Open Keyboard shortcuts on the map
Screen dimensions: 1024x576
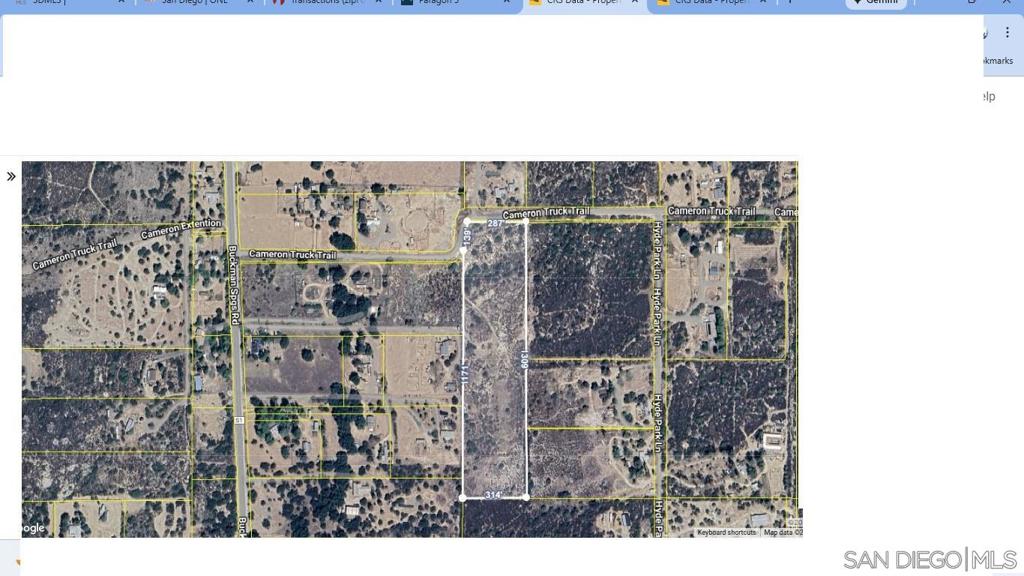726,532
